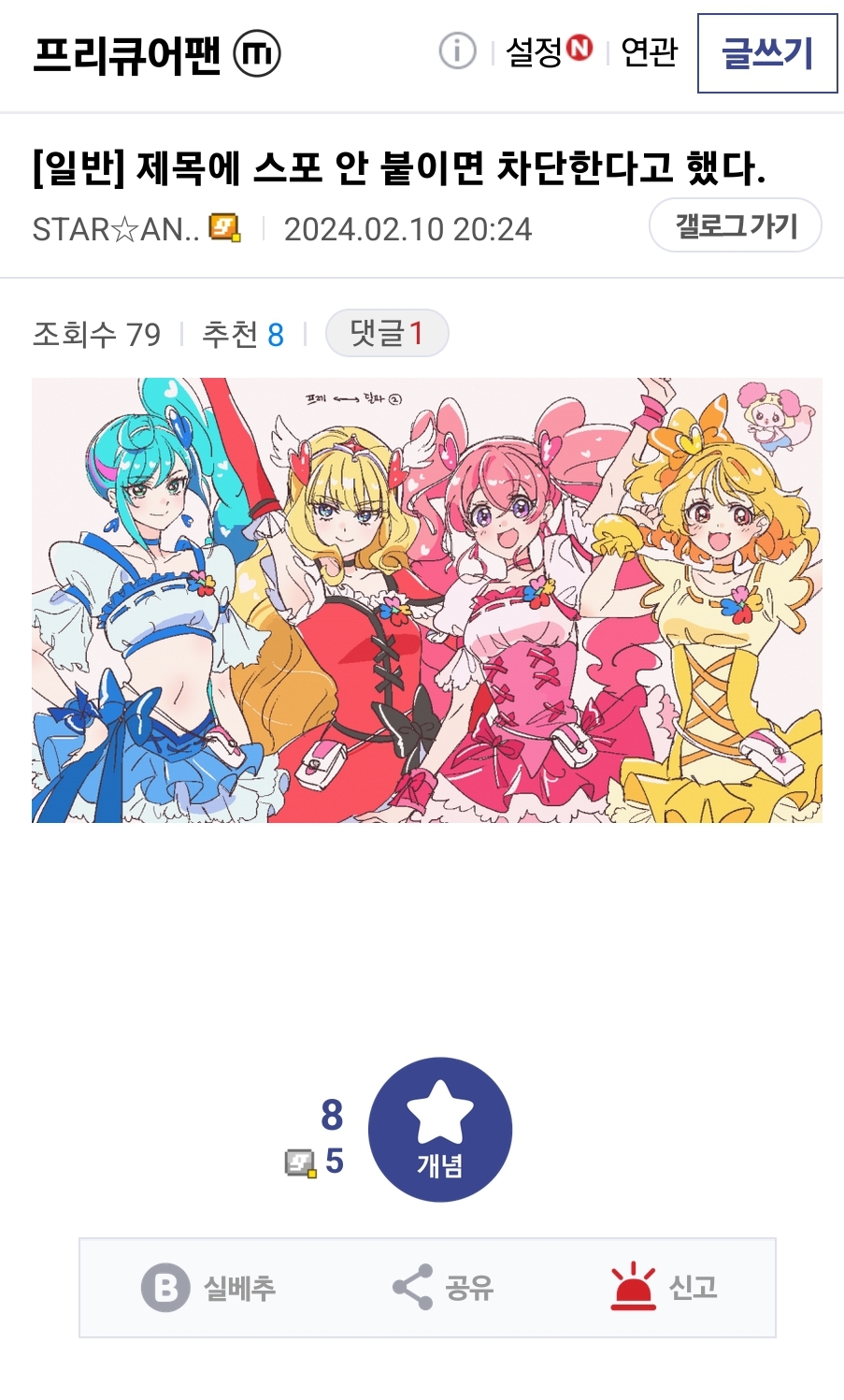The width and height of the screenshot is (844, 1400).
Task: Tap 글쓰기 to write a post
Action: pyautogui.click(x=766, y=53)
